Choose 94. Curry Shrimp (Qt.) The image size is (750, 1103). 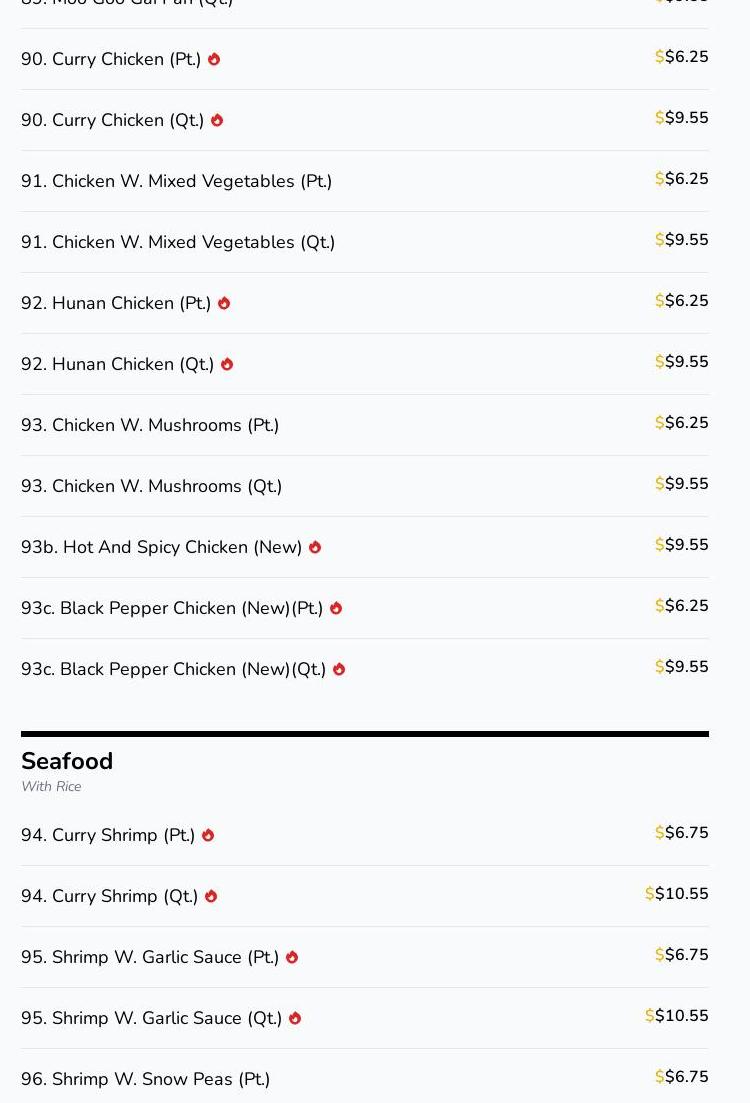(109, 896)
